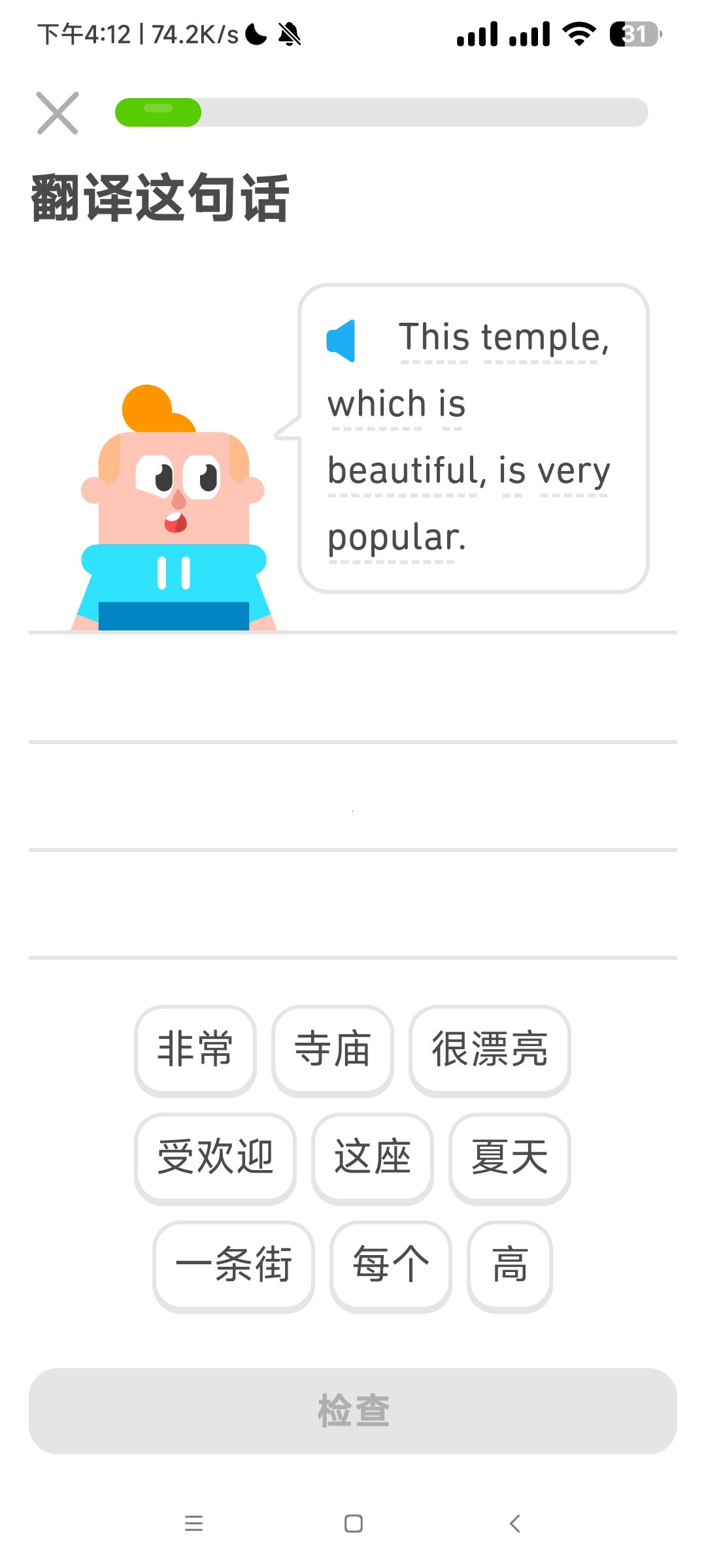Show hint for the word "popular"
The height and width of the screenshot is (1568, 706).
pos(395,538)
